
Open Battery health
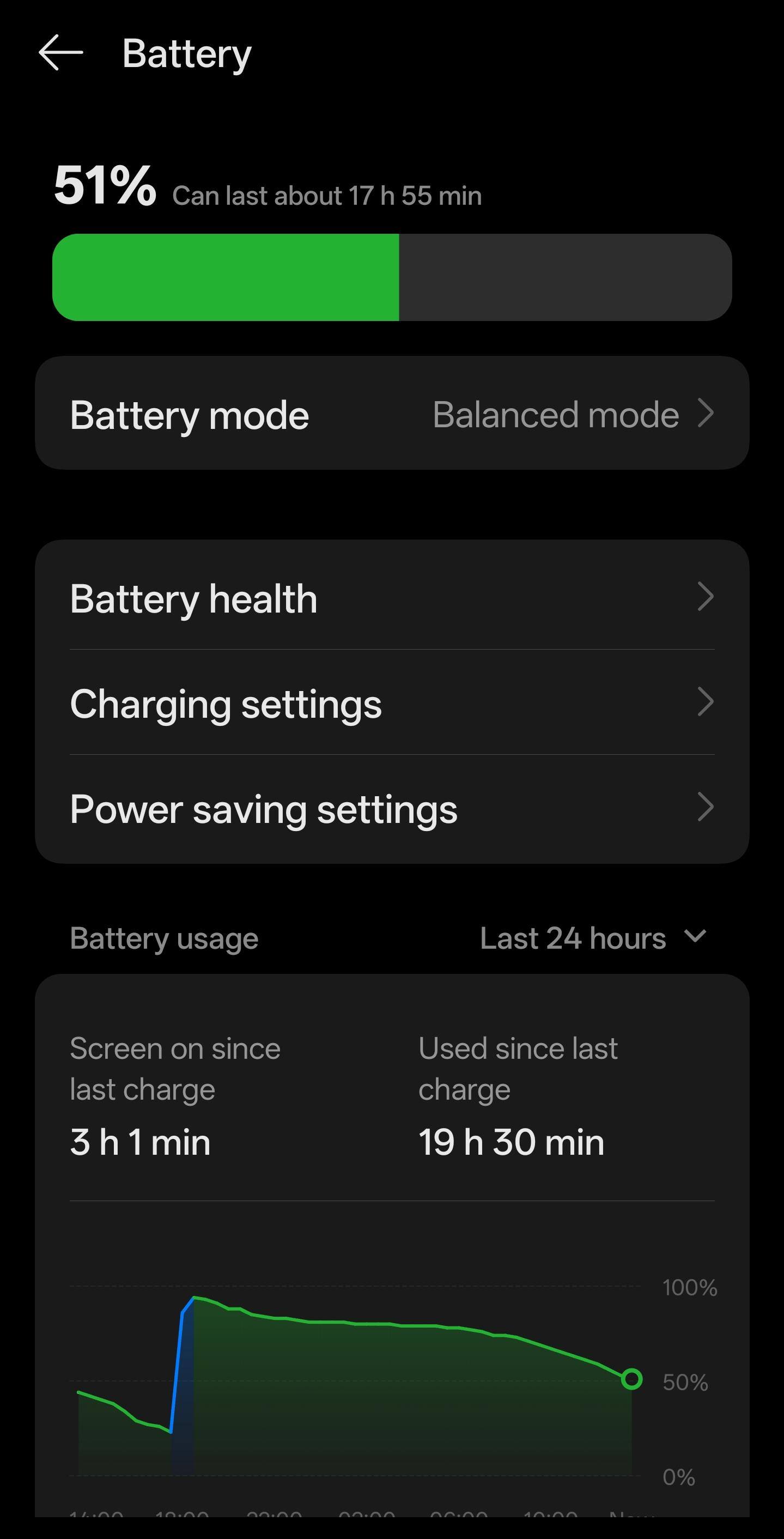click(x=392, y=597)
